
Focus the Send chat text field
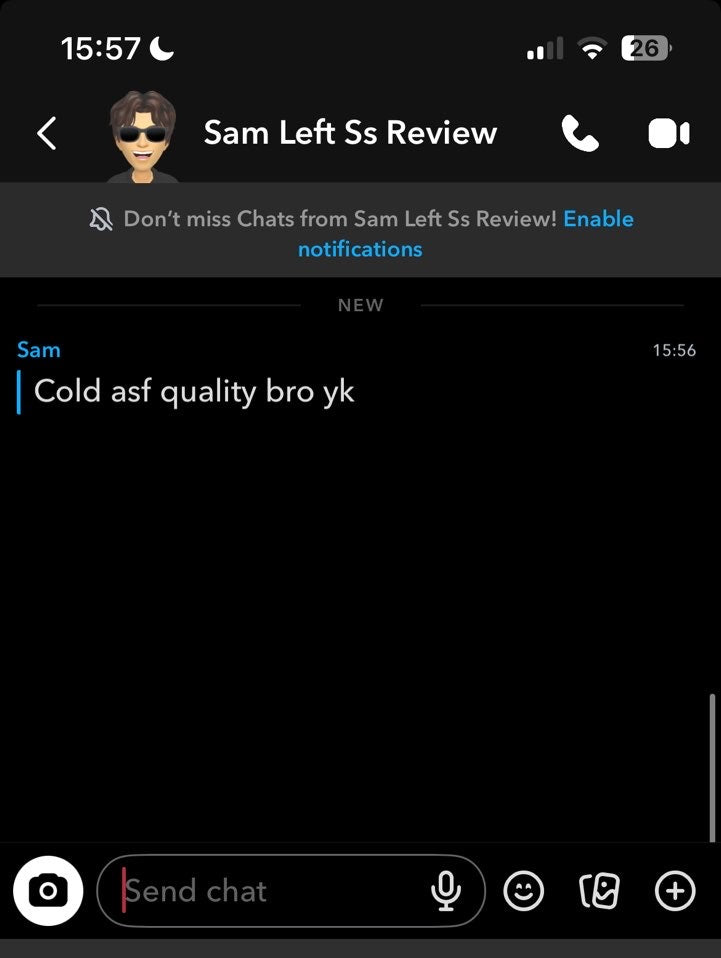coord(270,890)
